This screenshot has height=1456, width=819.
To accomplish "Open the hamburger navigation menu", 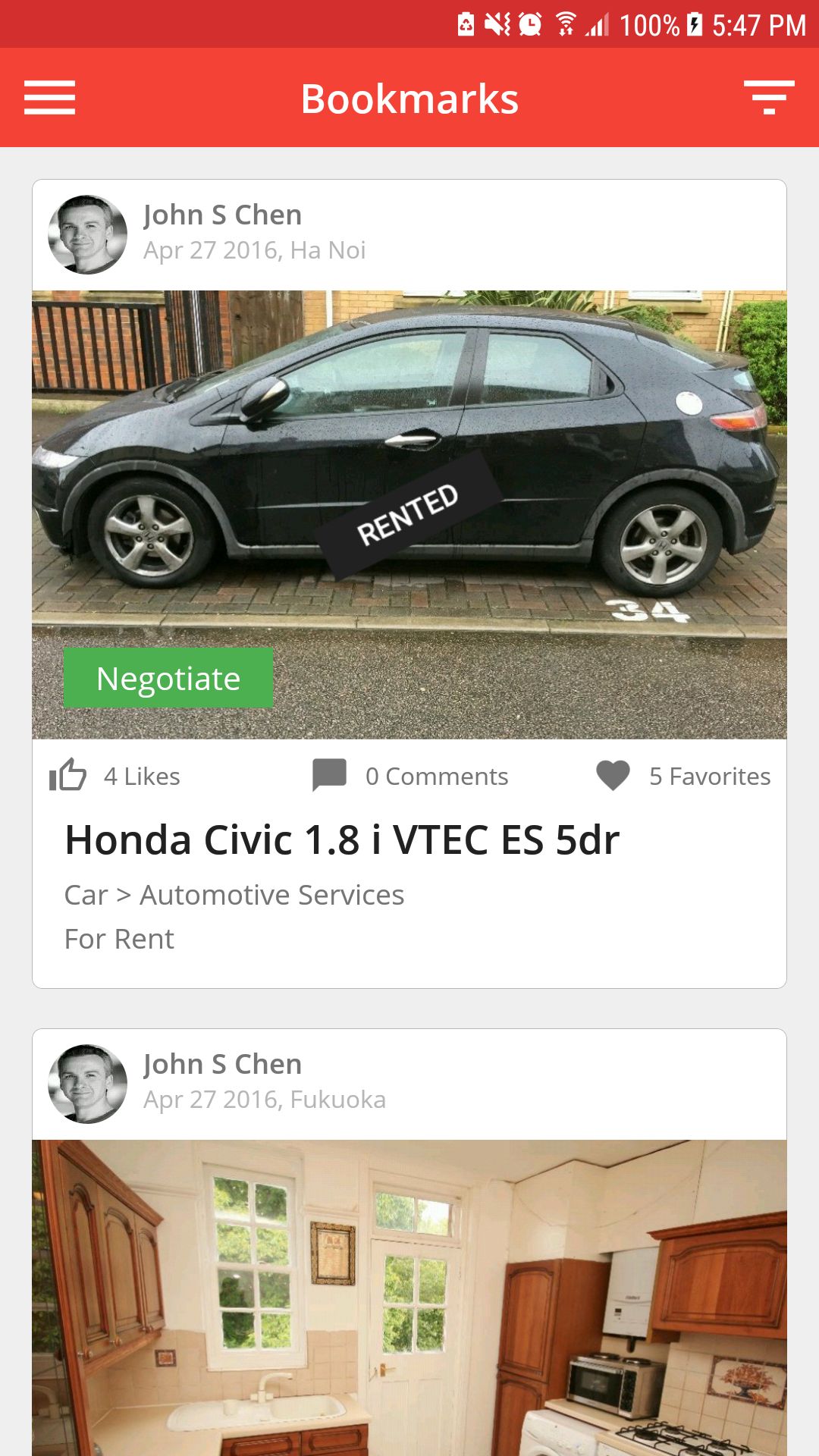I will point(49,98).
